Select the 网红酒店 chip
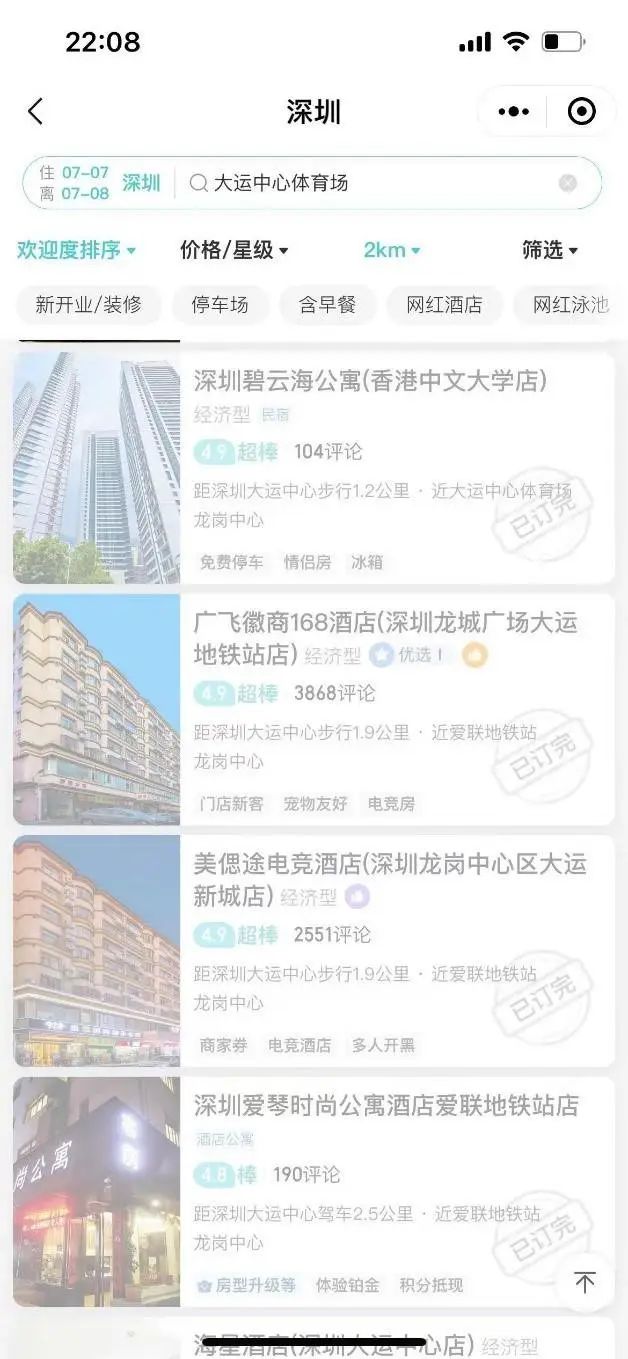Image resolution: width=628 pixels, height=1359 pixels. point(444,305)
